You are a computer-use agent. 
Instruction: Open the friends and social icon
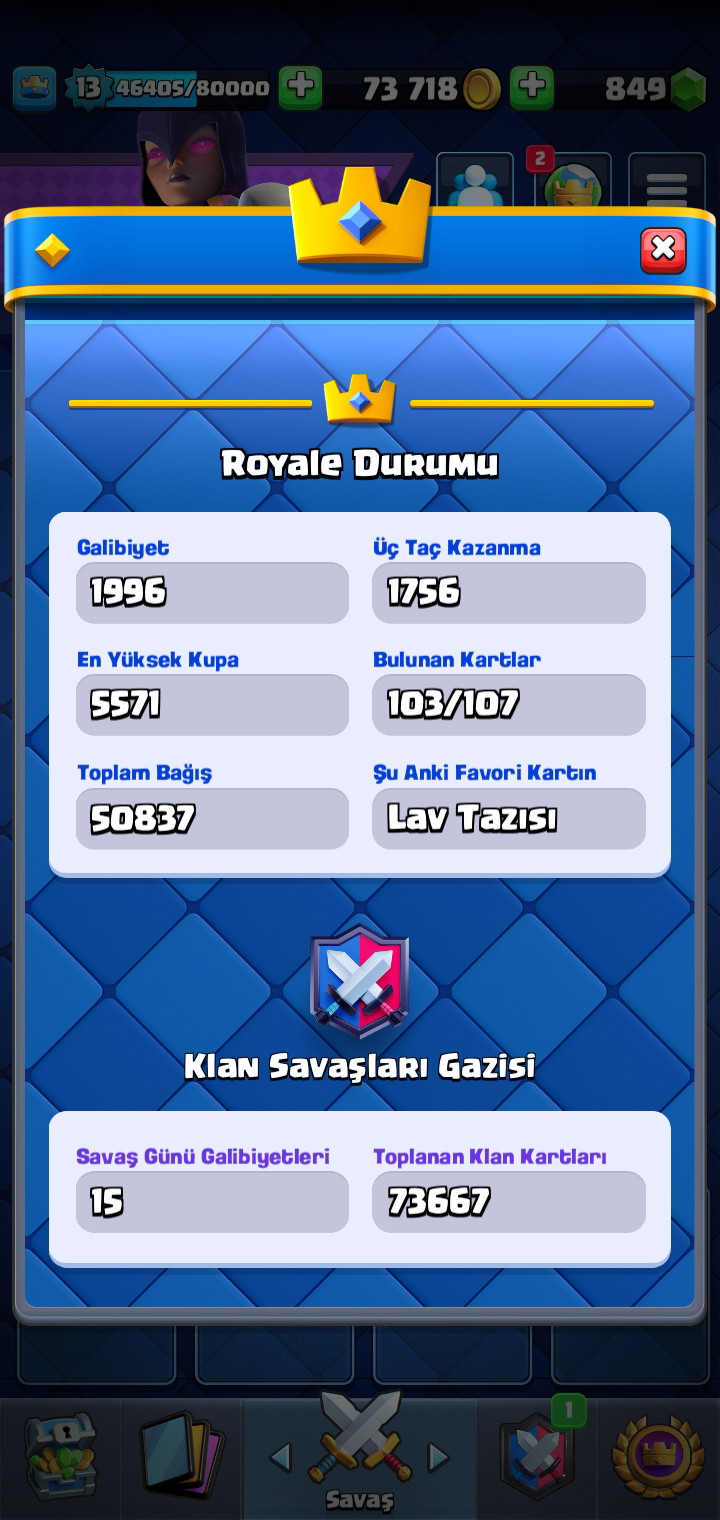point(475,182)
